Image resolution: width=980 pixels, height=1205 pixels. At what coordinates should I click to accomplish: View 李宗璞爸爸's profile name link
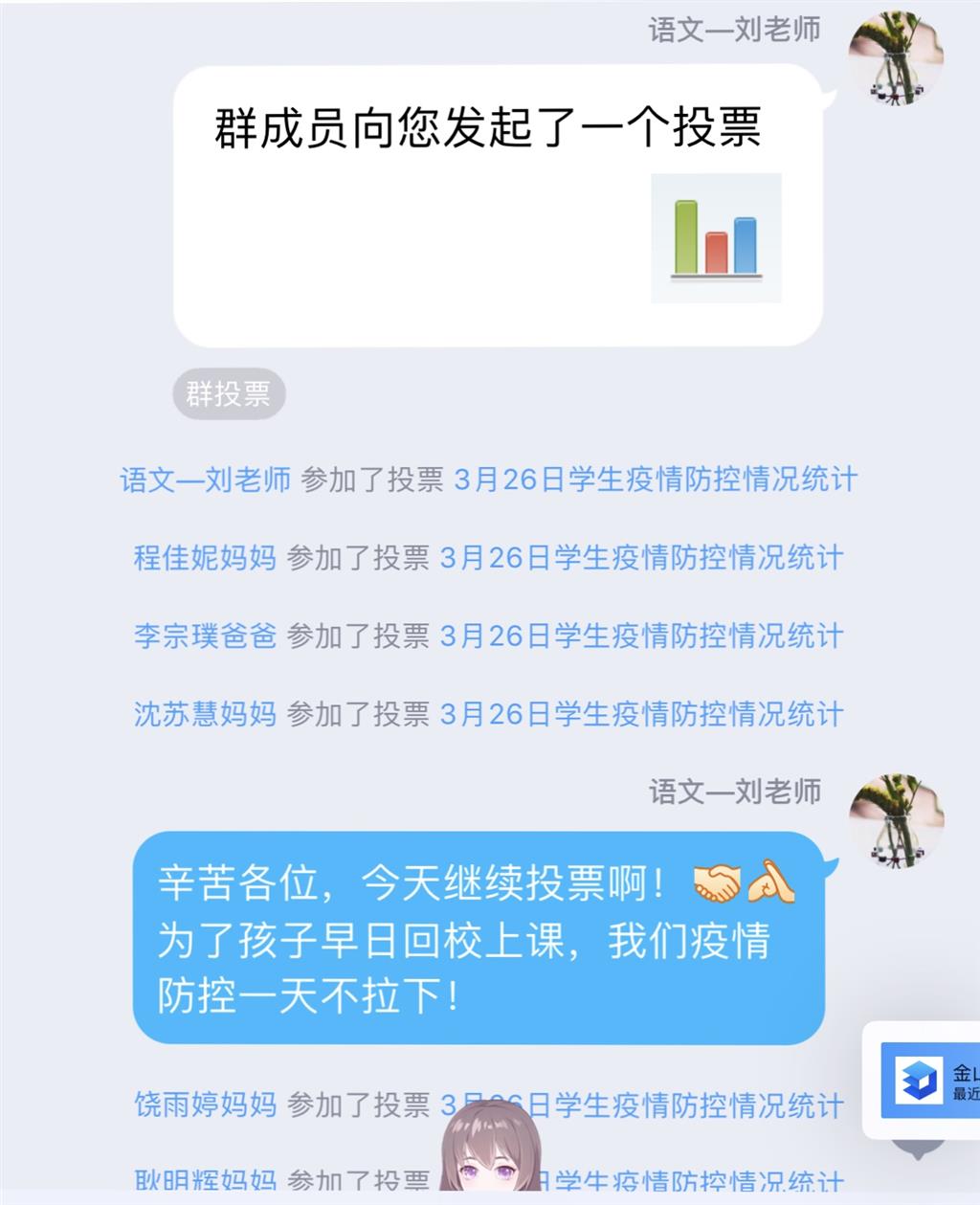click(205, 636)
